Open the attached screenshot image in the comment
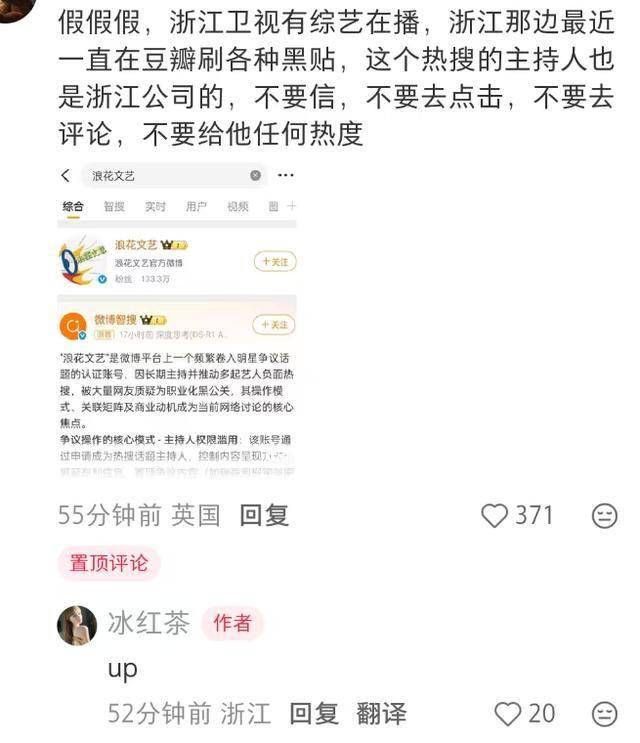Screen dimensions: 640x743 (x=177, y=320)
